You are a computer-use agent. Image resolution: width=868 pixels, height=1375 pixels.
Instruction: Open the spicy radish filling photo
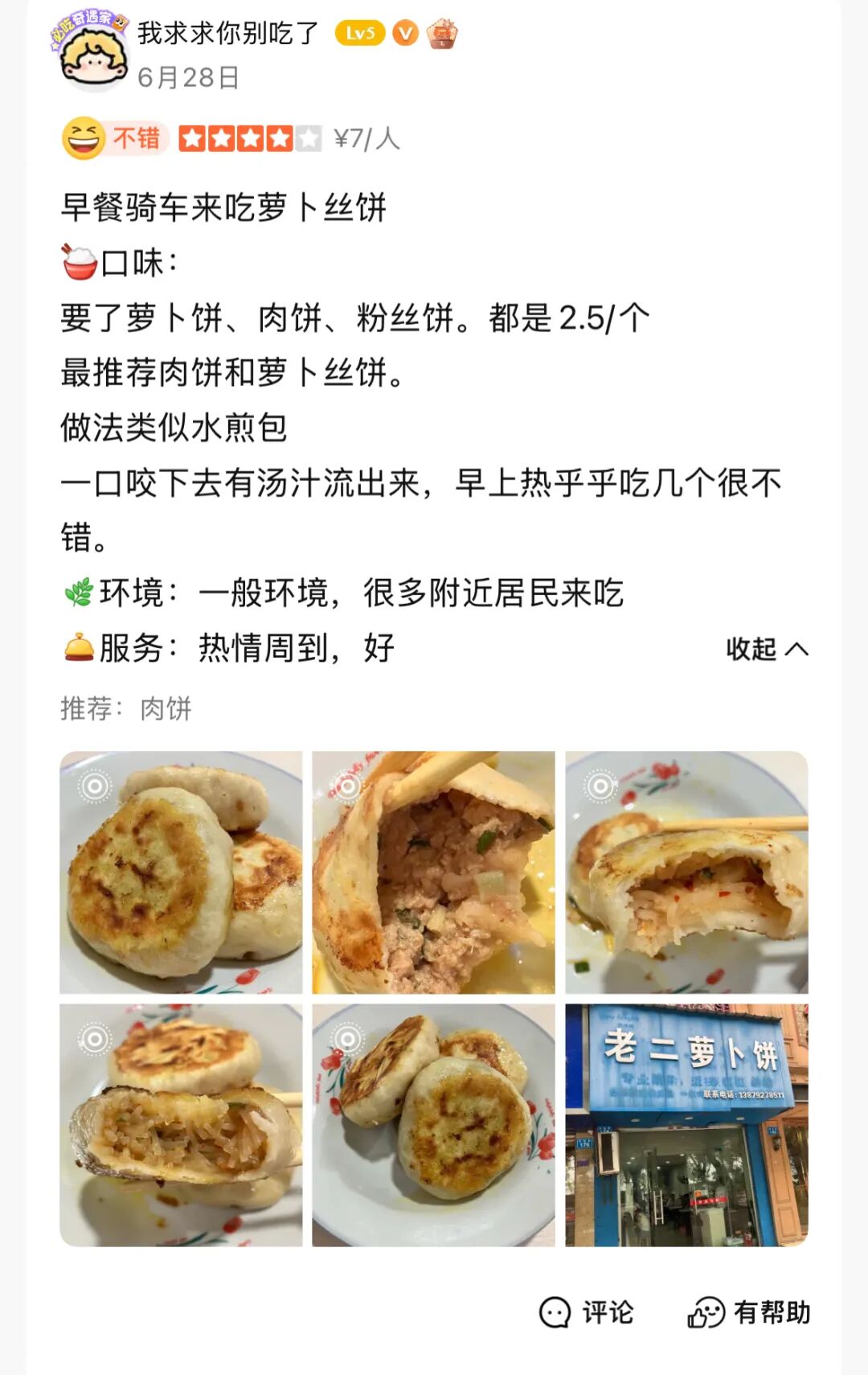[686, 872]
